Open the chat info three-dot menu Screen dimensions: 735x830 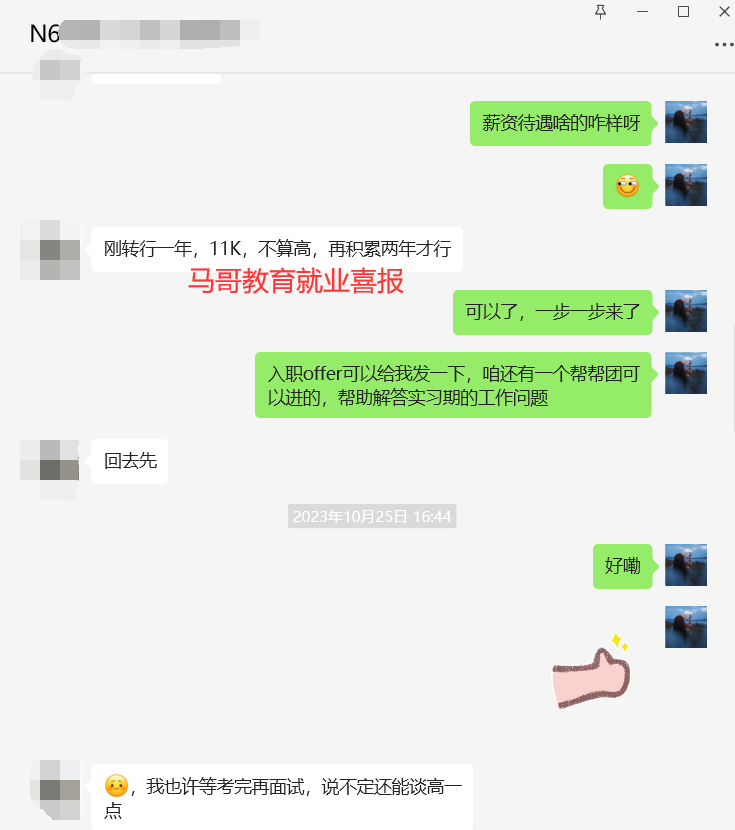click(x=723, y=45)
